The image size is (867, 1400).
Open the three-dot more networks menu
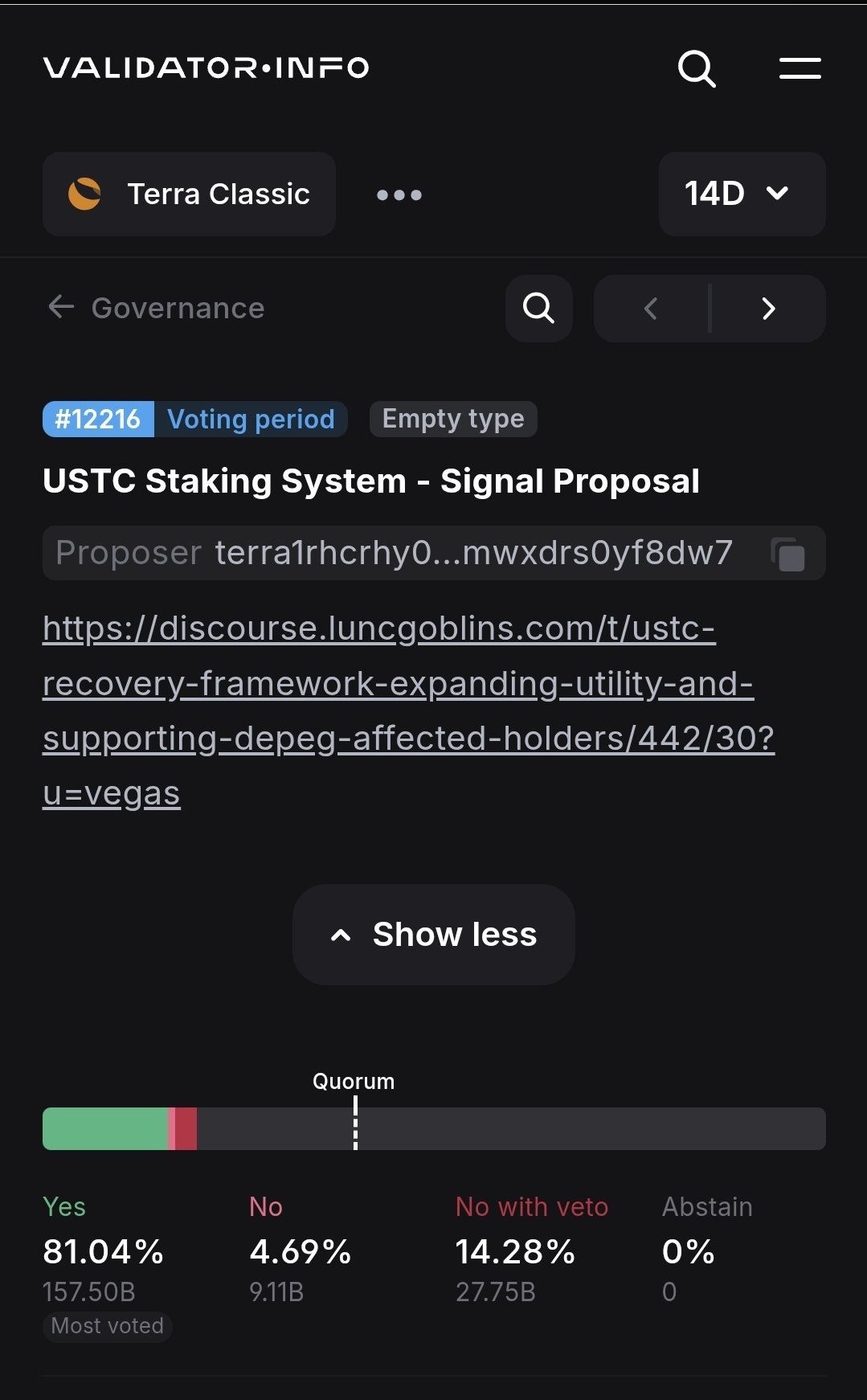pyautogui.click(x=399, y=194)
